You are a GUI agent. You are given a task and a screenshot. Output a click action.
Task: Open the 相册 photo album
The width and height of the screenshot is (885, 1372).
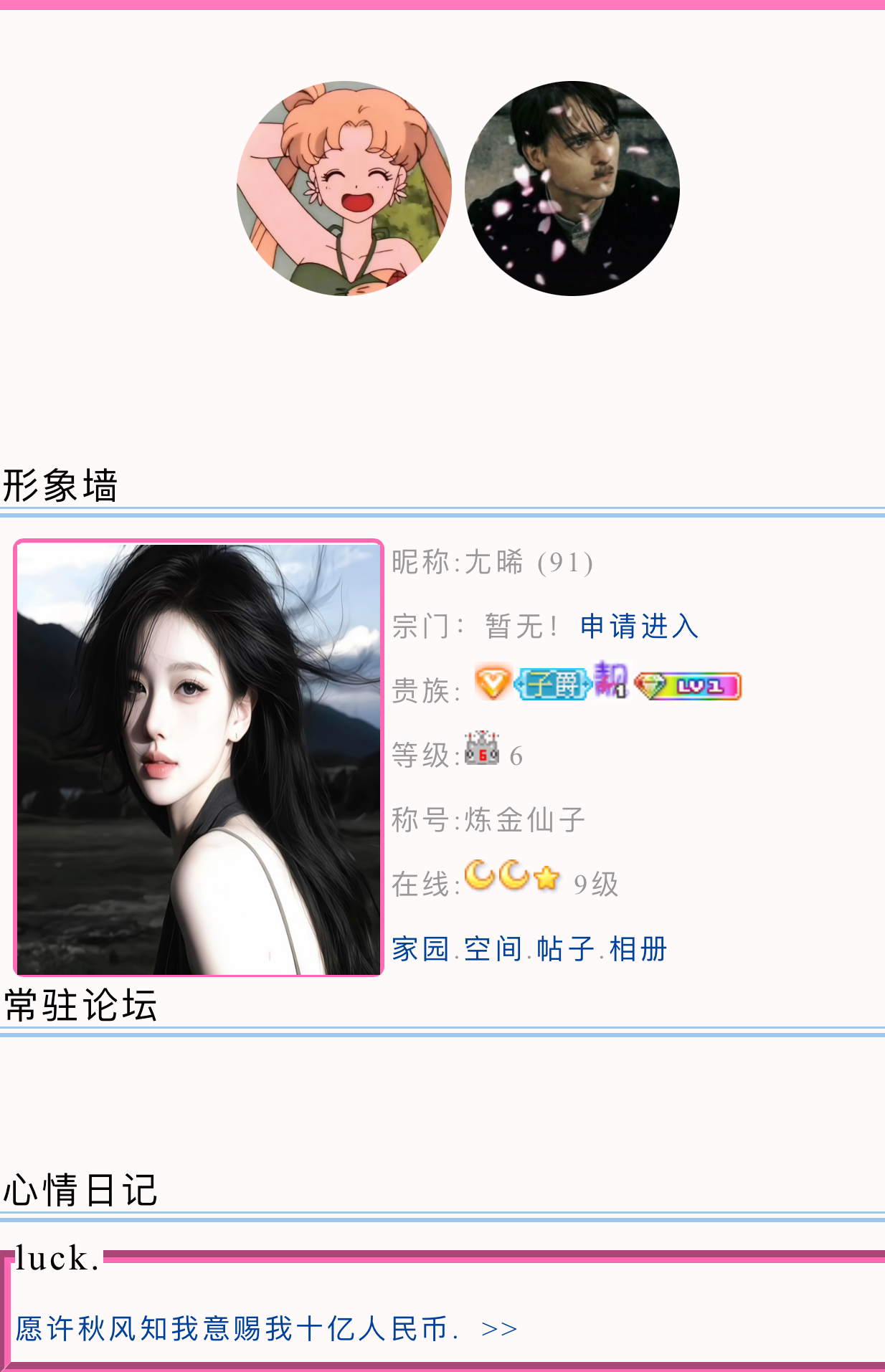click(638, 949)
